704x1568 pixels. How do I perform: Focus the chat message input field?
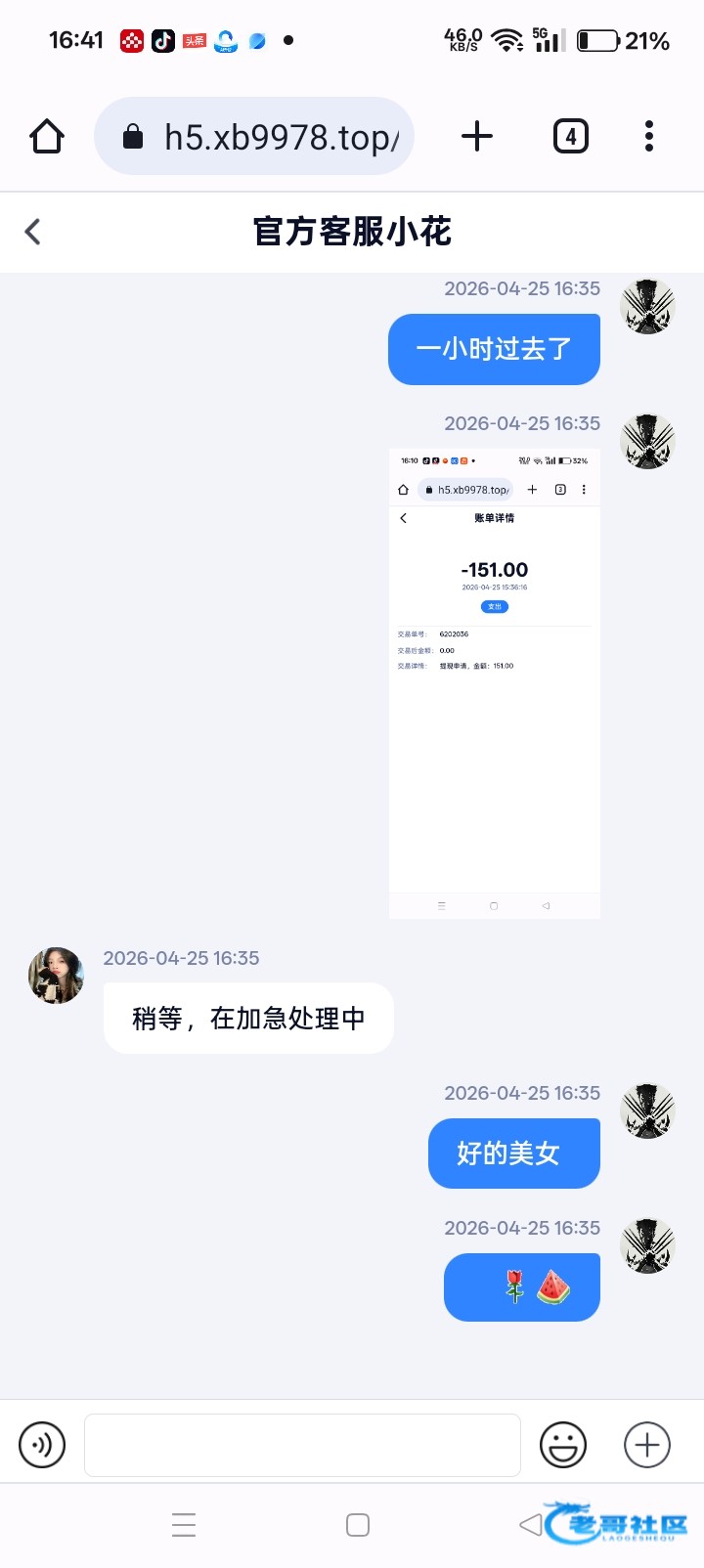click(302, 1445)
